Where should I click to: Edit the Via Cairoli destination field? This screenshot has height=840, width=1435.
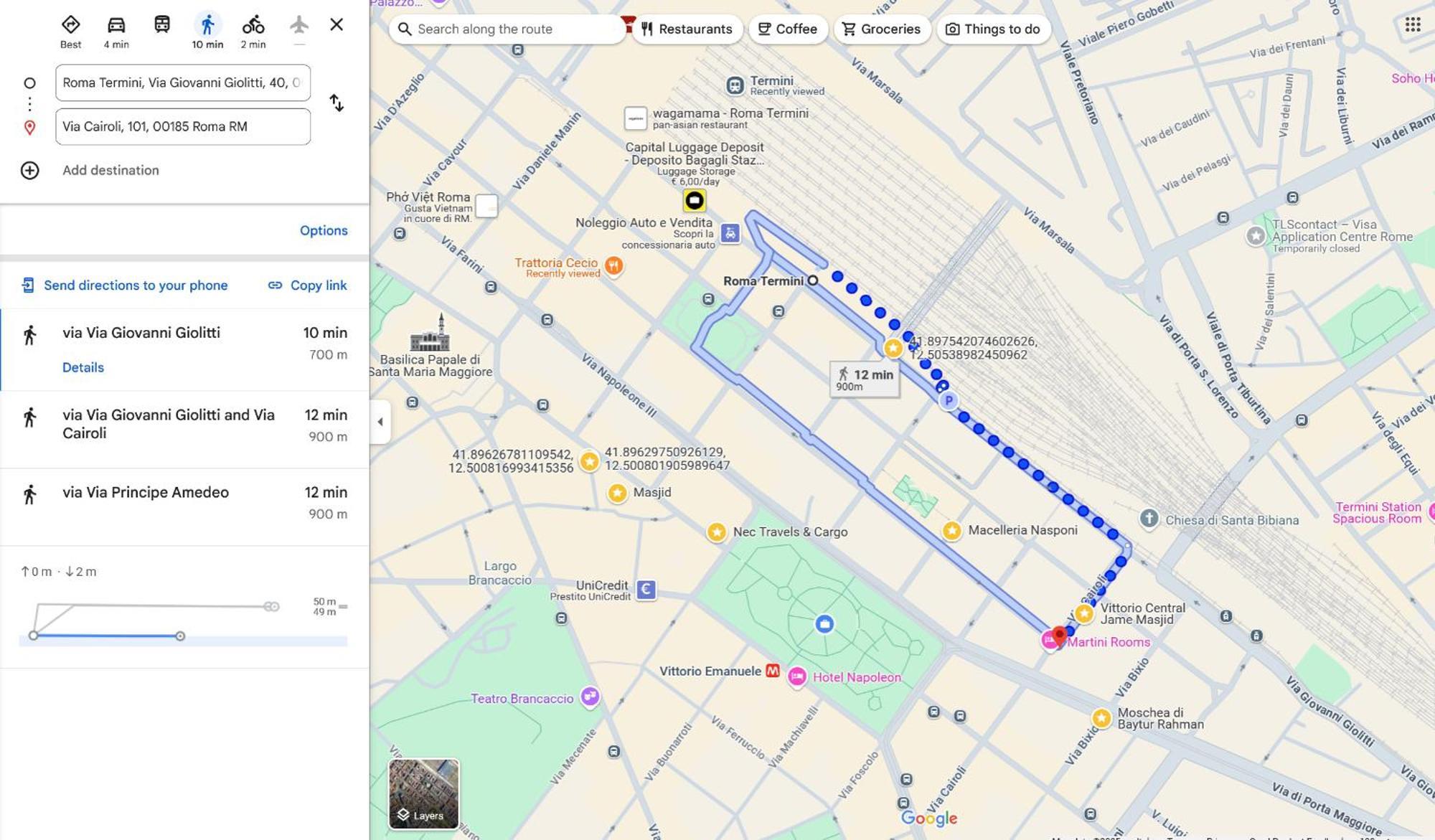(x=182, y=127)
